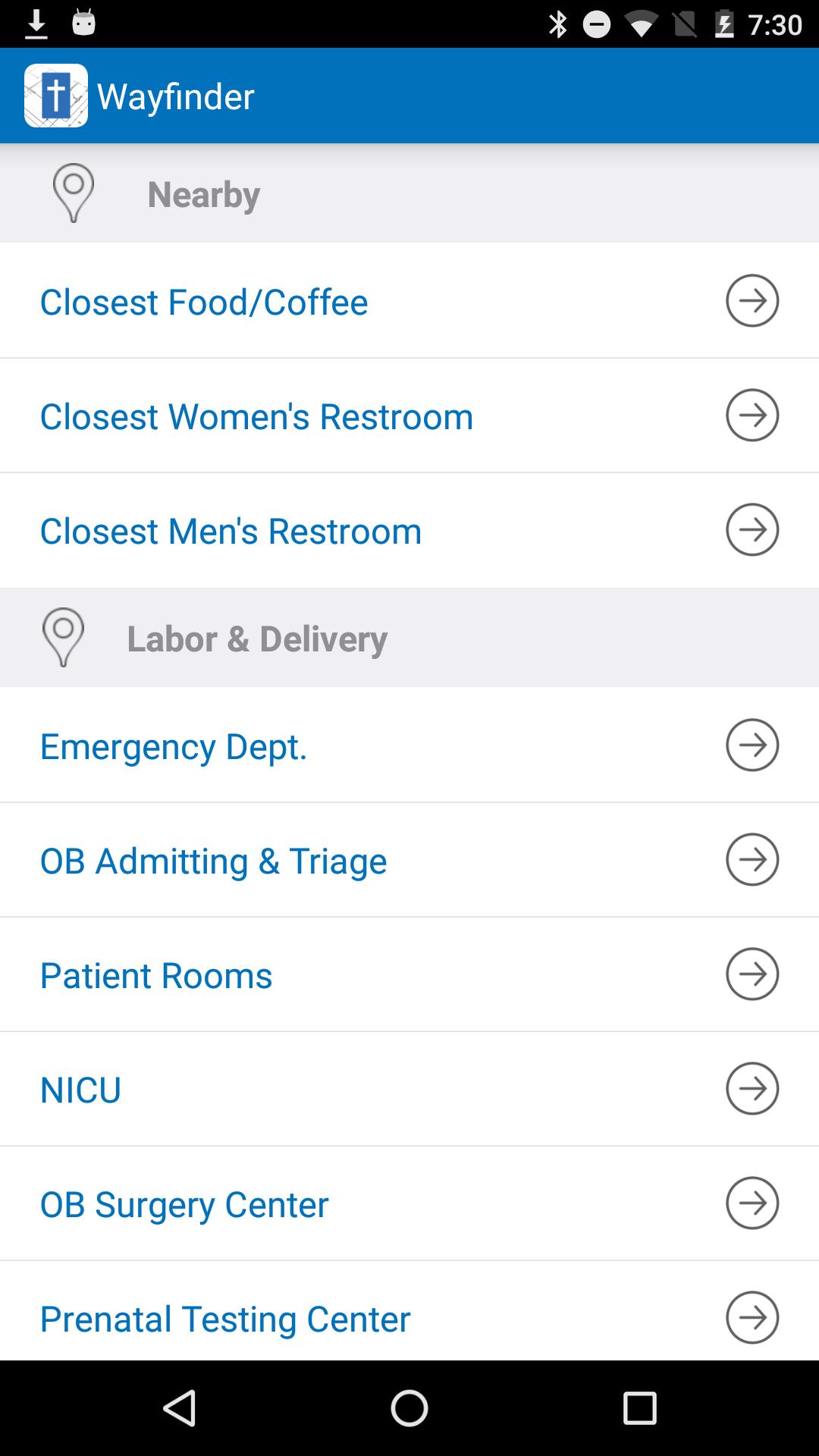
Task: Tap the arrow beside Closest Women's Restroom
Action: tap(752, 415)
